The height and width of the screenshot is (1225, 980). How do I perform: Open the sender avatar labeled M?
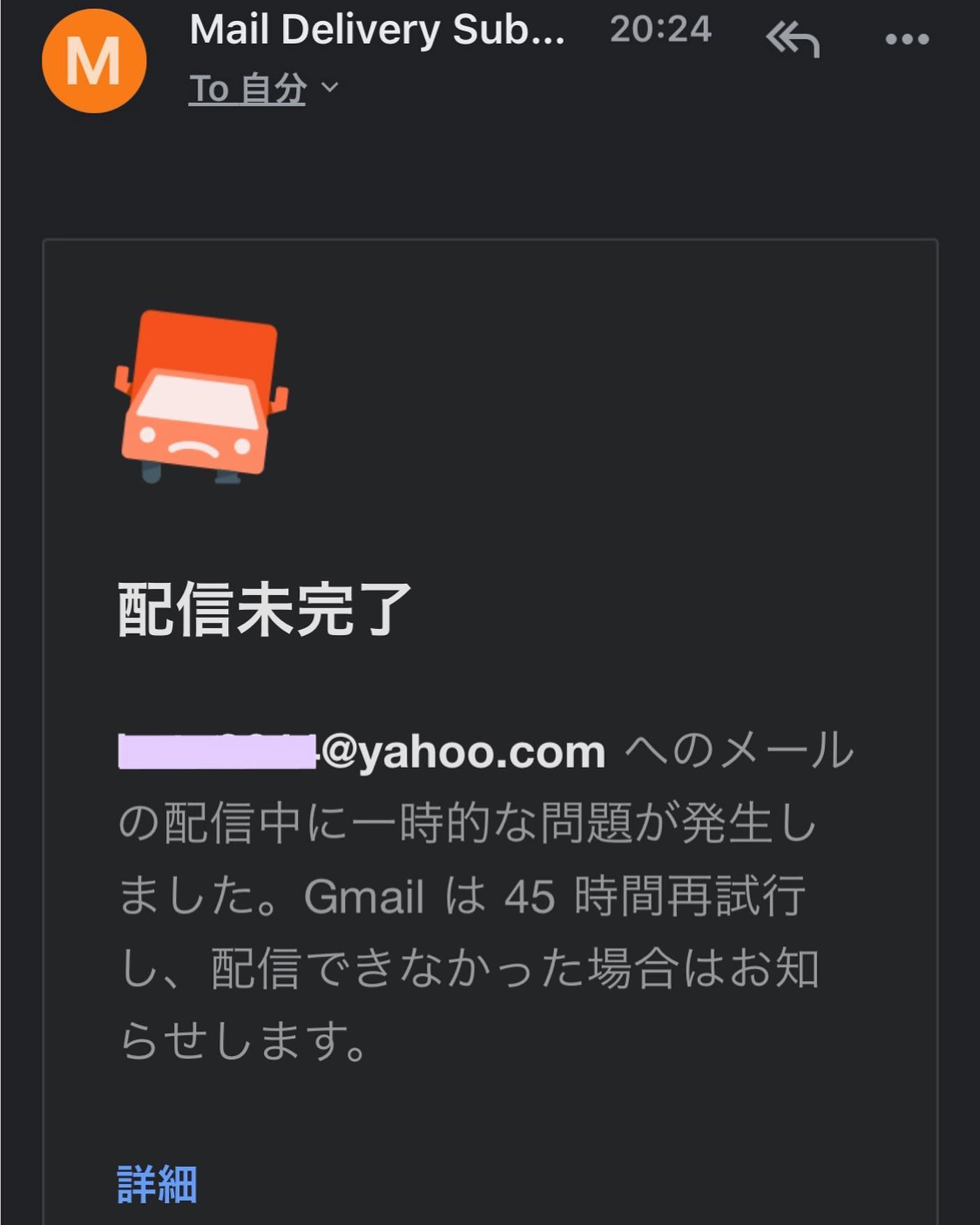pyautogui.click(x=94, y=61)
